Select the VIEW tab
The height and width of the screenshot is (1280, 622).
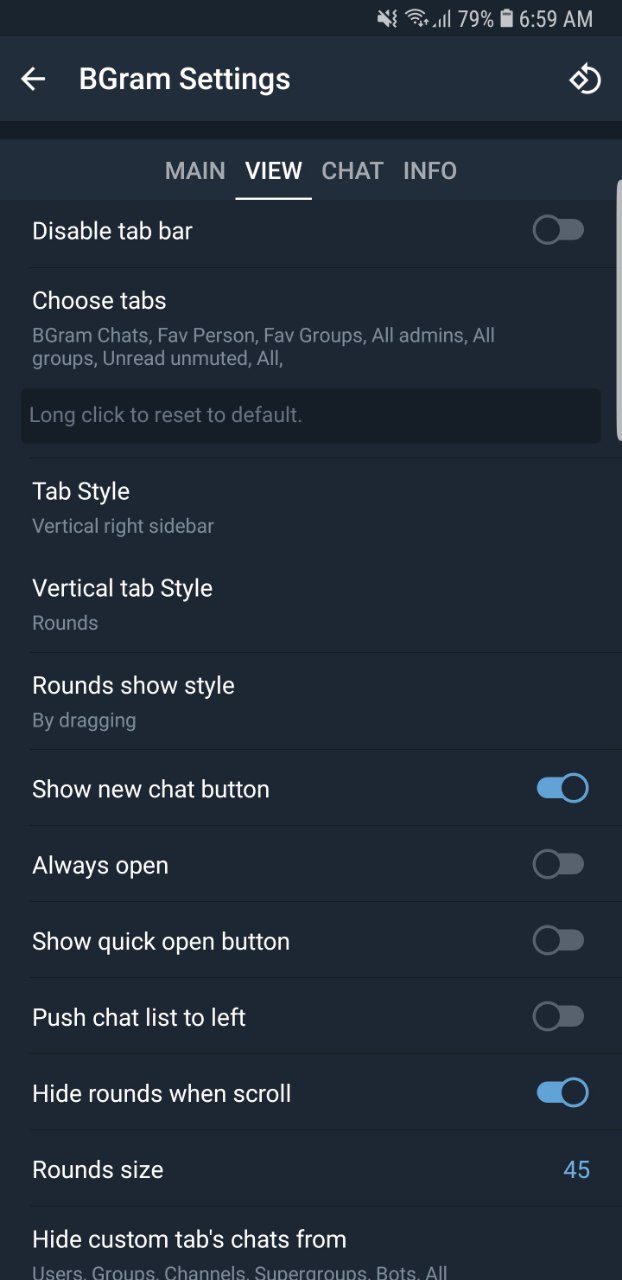(273, 170)
